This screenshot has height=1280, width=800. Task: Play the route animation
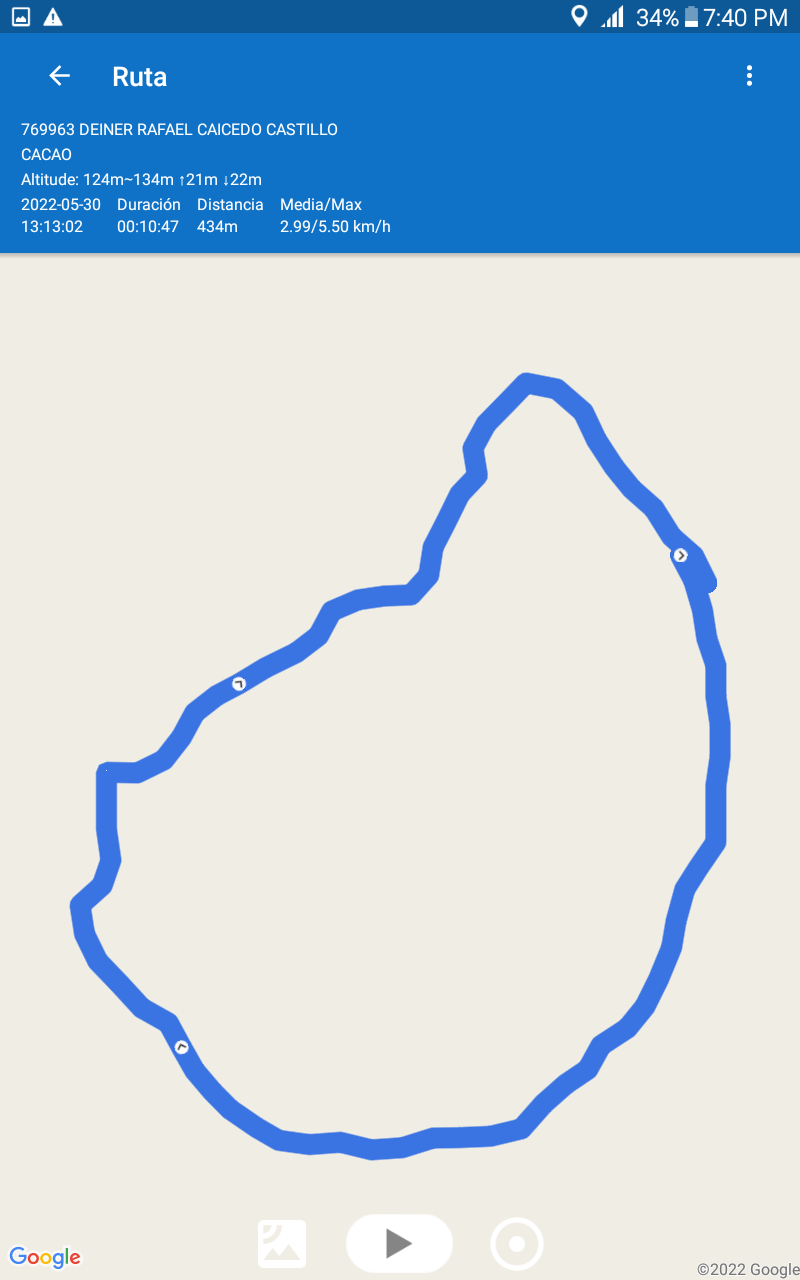399,1243
